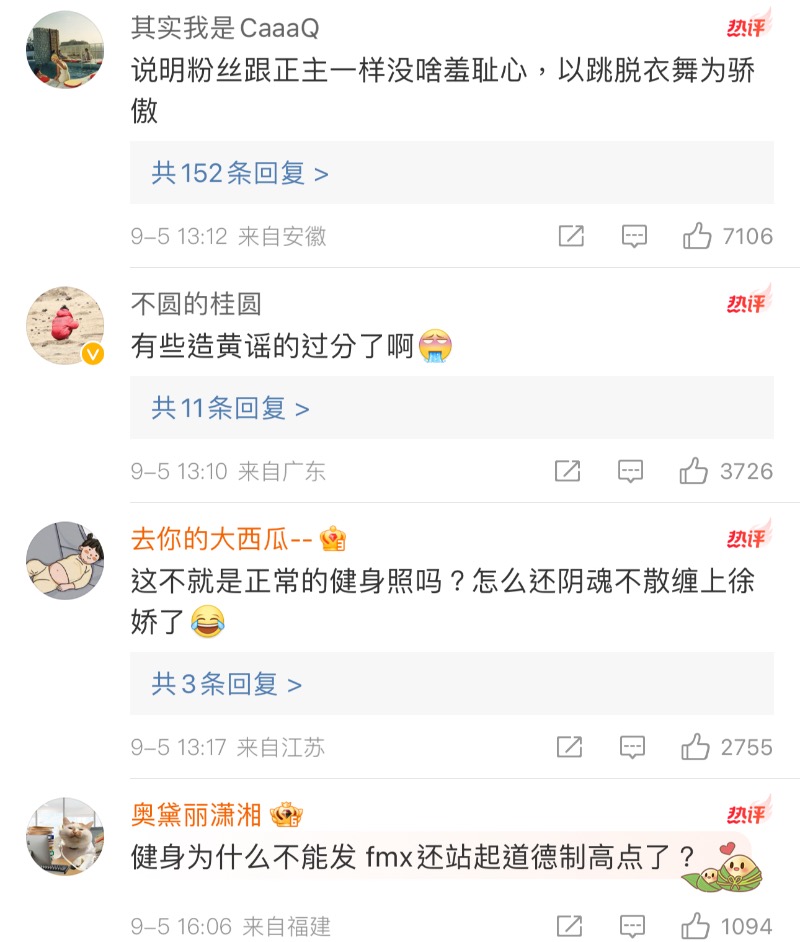This screenshot has width=800, height=942.
Task: Expand the 3 replies under 去你的大西瓜's comment
Action: click(226, 684)
